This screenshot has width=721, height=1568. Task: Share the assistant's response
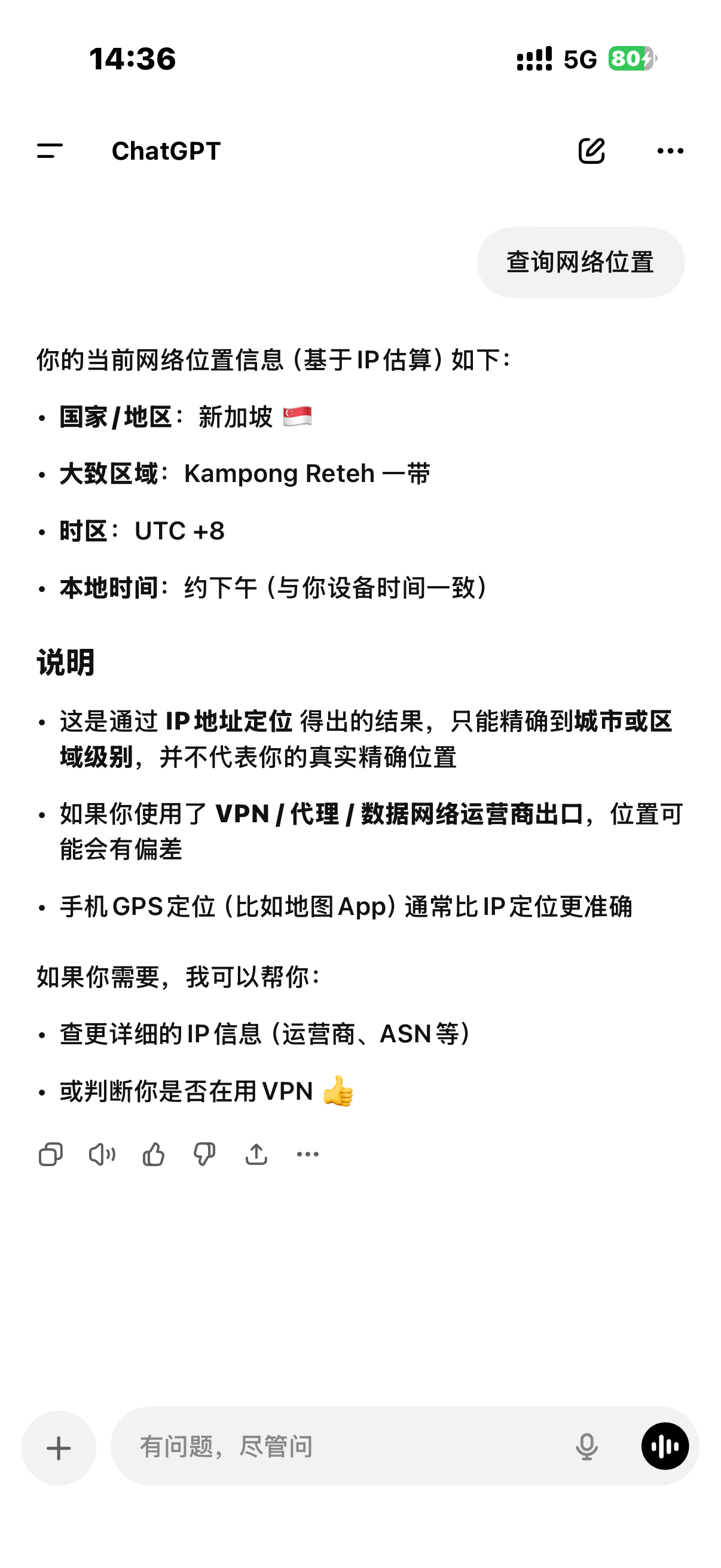256,1154
